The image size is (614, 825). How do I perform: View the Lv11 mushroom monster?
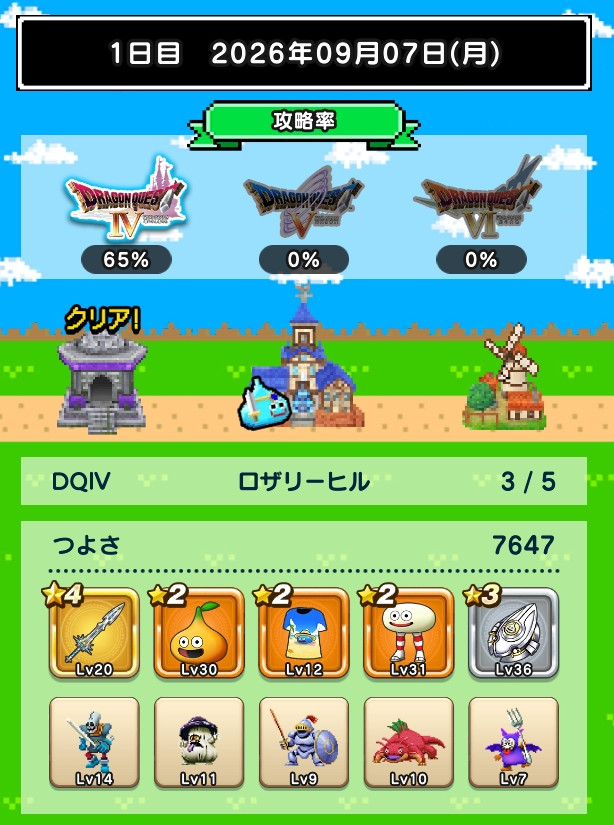tap(199, 742)
